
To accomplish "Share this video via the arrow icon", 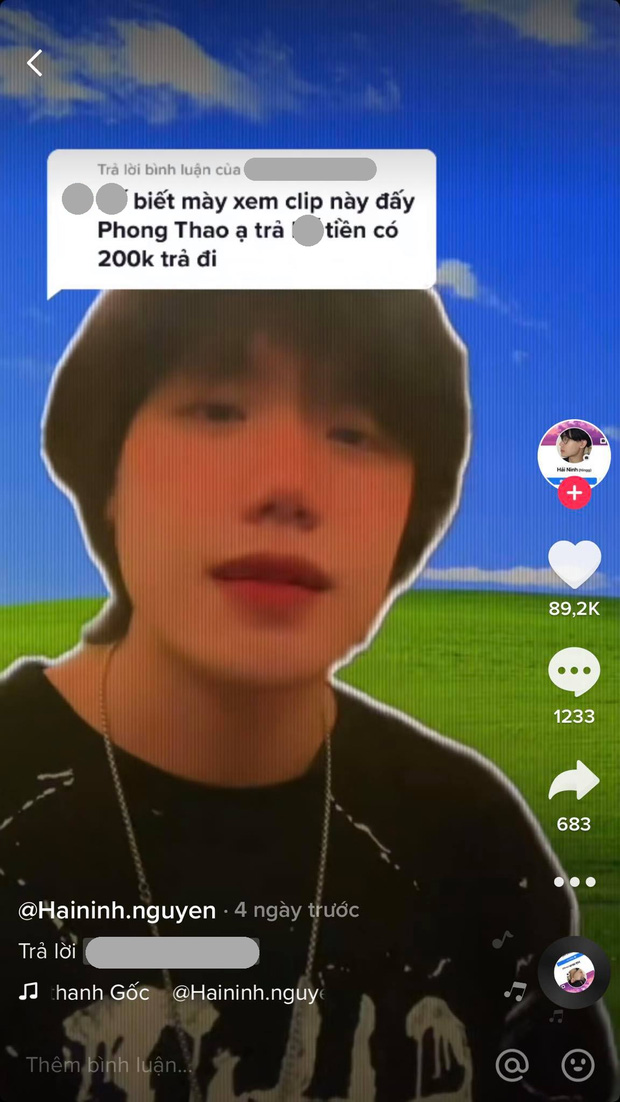I will [x=574, y=781].
